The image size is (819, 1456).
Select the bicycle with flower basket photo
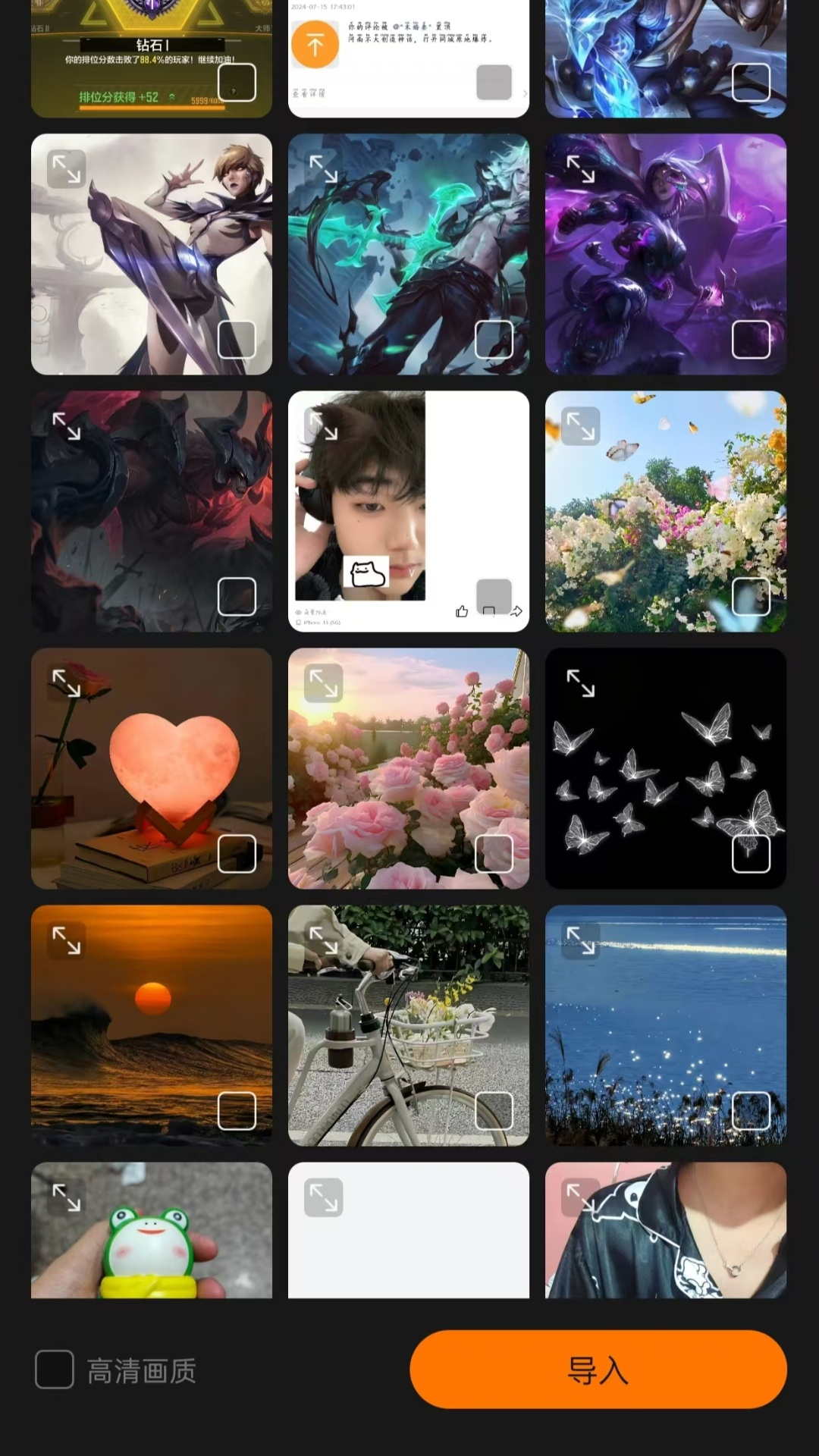(x=494, y=1111)
